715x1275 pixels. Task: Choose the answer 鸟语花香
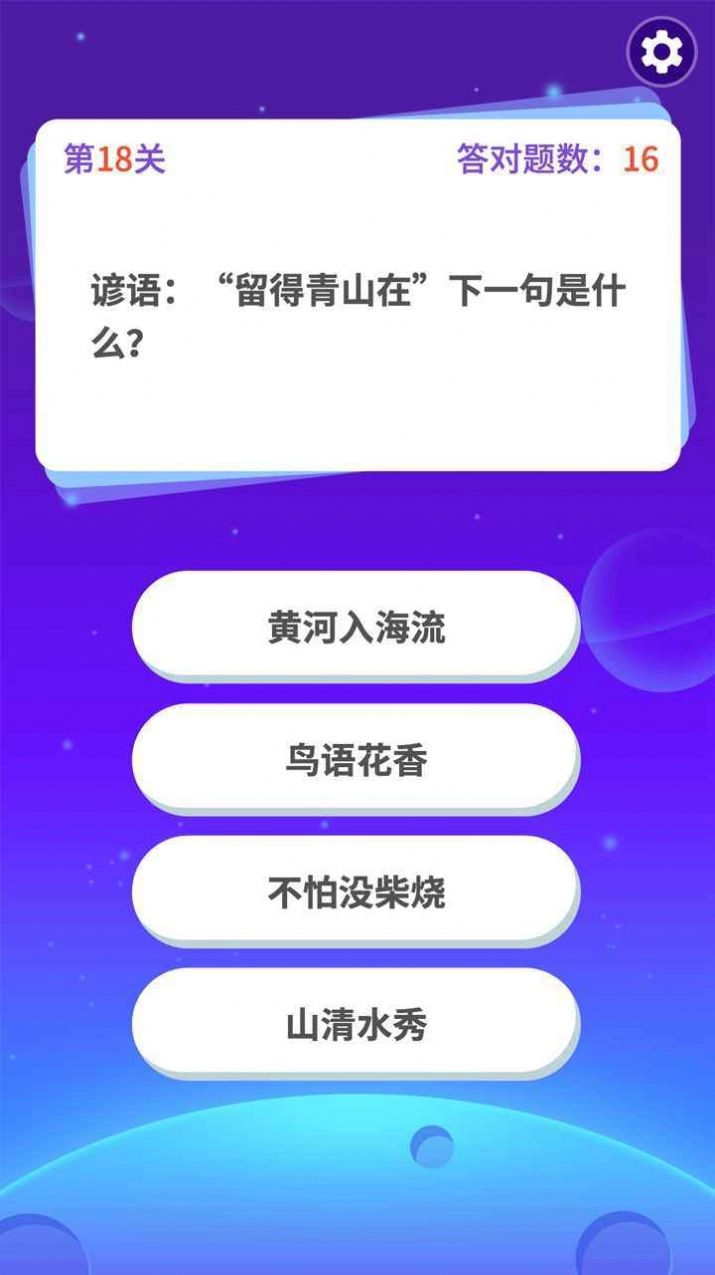pos(356,761)
